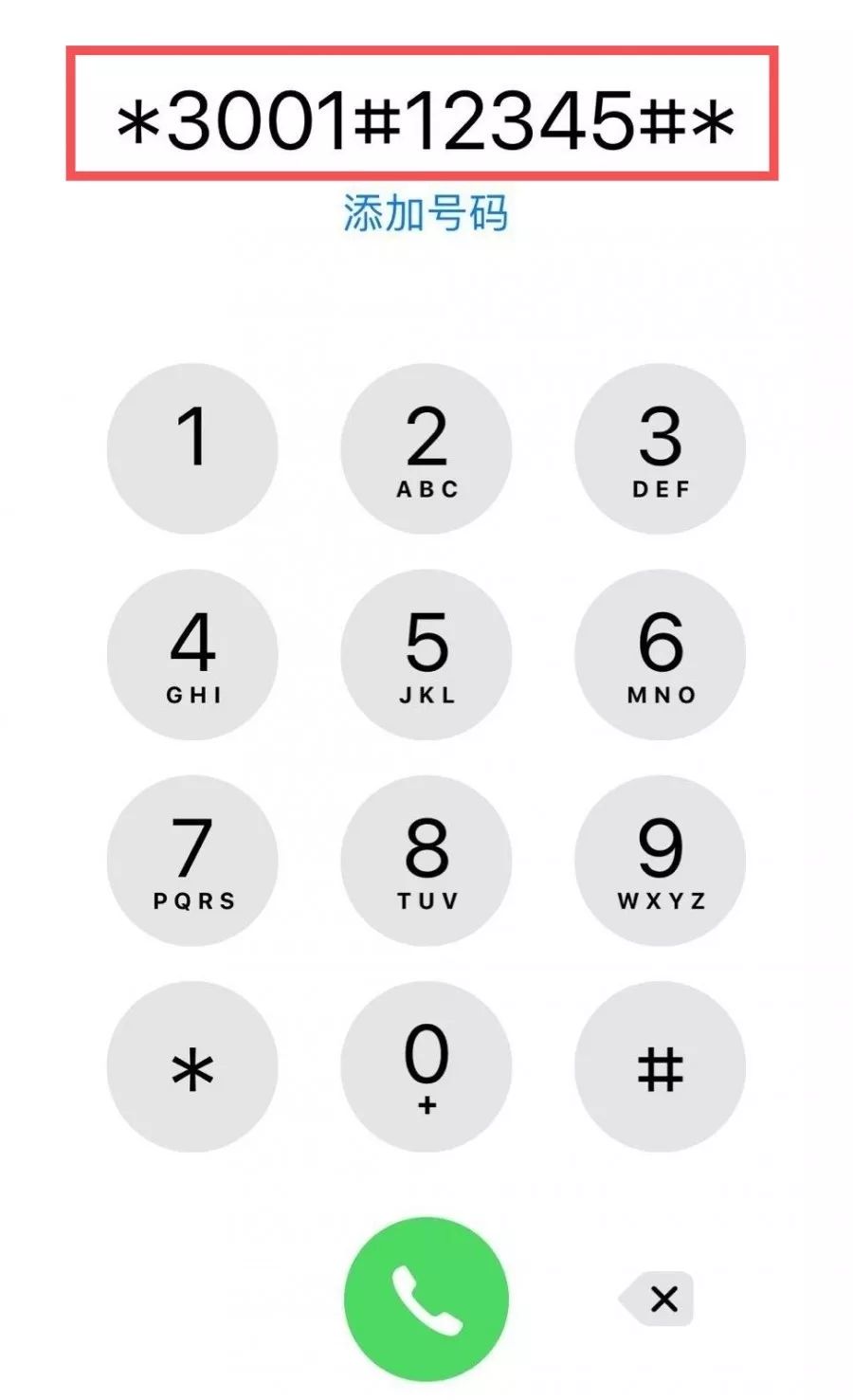Tap the hash pound key
Image resolution: width=853 pixels, height=1400 pixels.
point(660,1066)
